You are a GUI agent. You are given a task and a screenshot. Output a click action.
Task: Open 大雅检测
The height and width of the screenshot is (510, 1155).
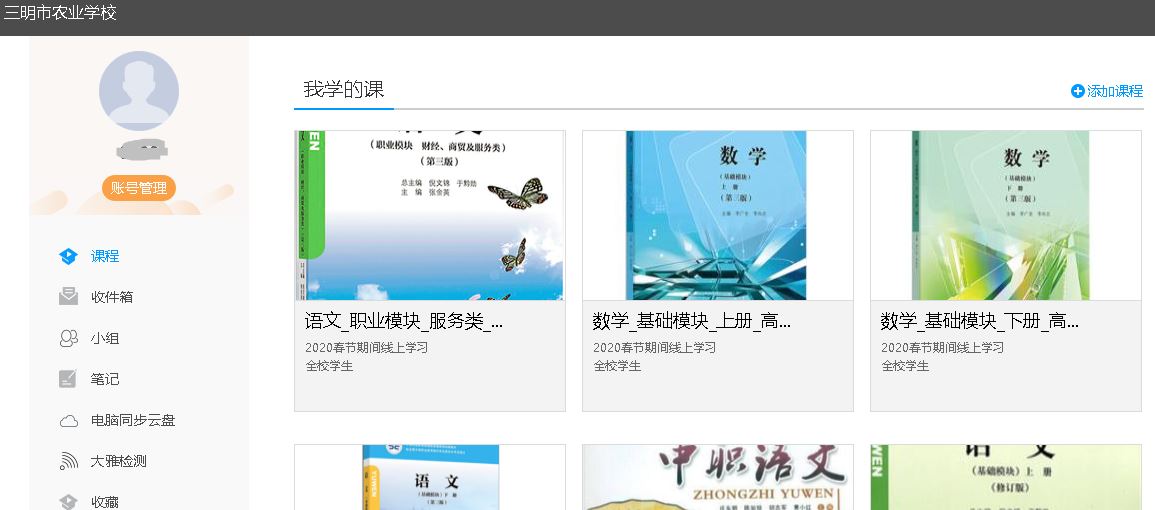click(x=118, y=461)
